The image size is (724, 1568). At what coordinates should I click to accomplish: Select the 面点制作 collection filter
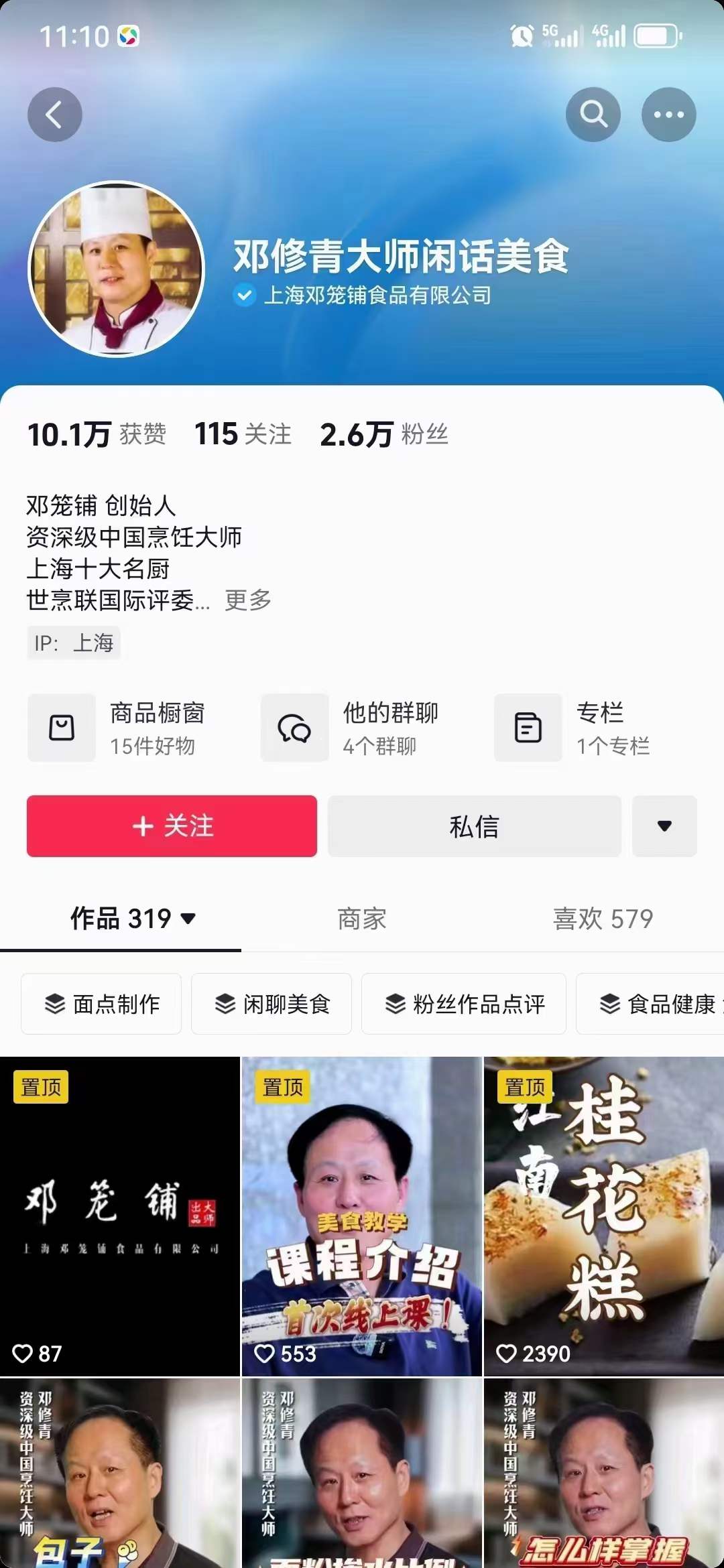(x=101, y=1004)
